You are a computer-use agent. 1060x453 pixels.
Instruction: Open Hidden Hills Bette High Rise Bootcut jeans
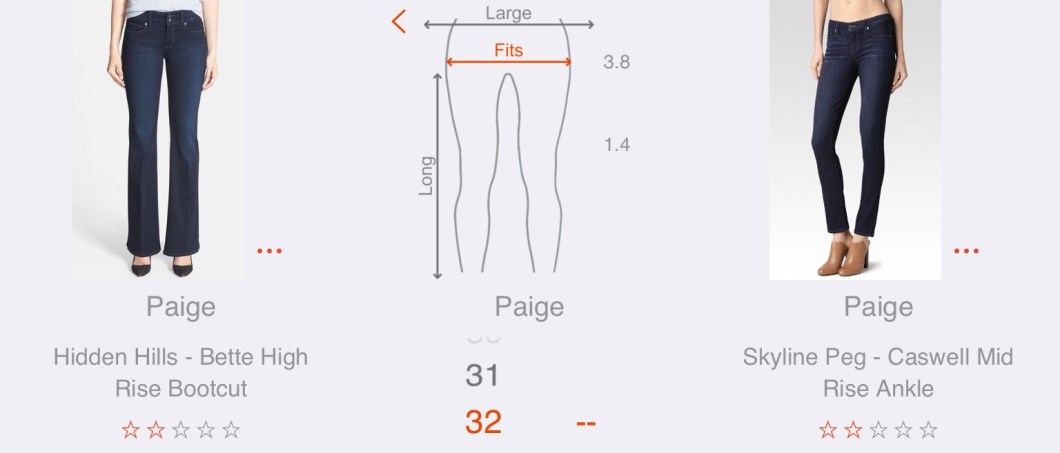click(x=180, y=371)
